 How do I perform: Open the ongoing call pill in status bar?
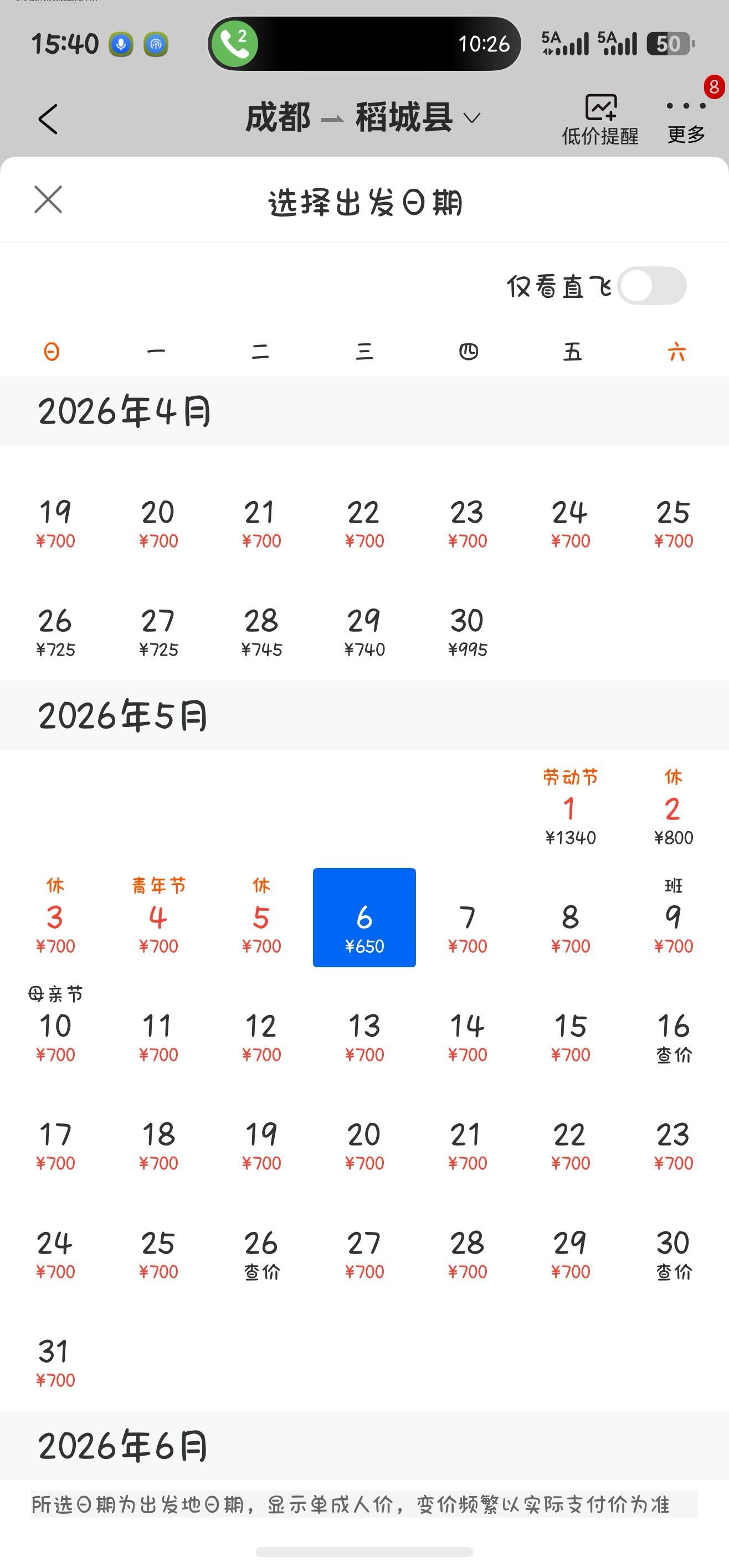click(363, 44)
